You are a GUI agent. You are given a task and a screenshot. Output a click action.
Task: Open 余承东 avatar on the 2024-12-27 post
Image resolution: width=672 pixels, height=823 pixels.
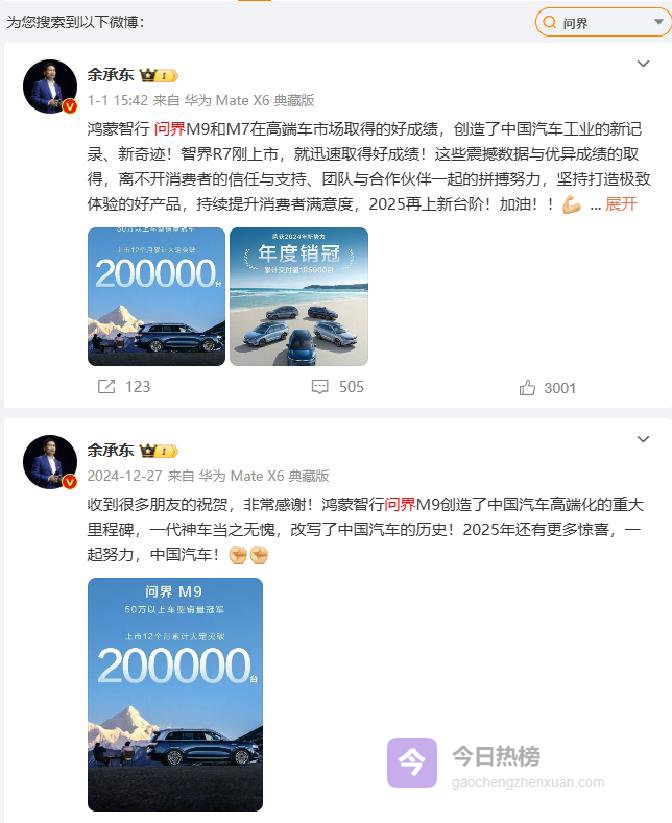[x=50, y=462]
